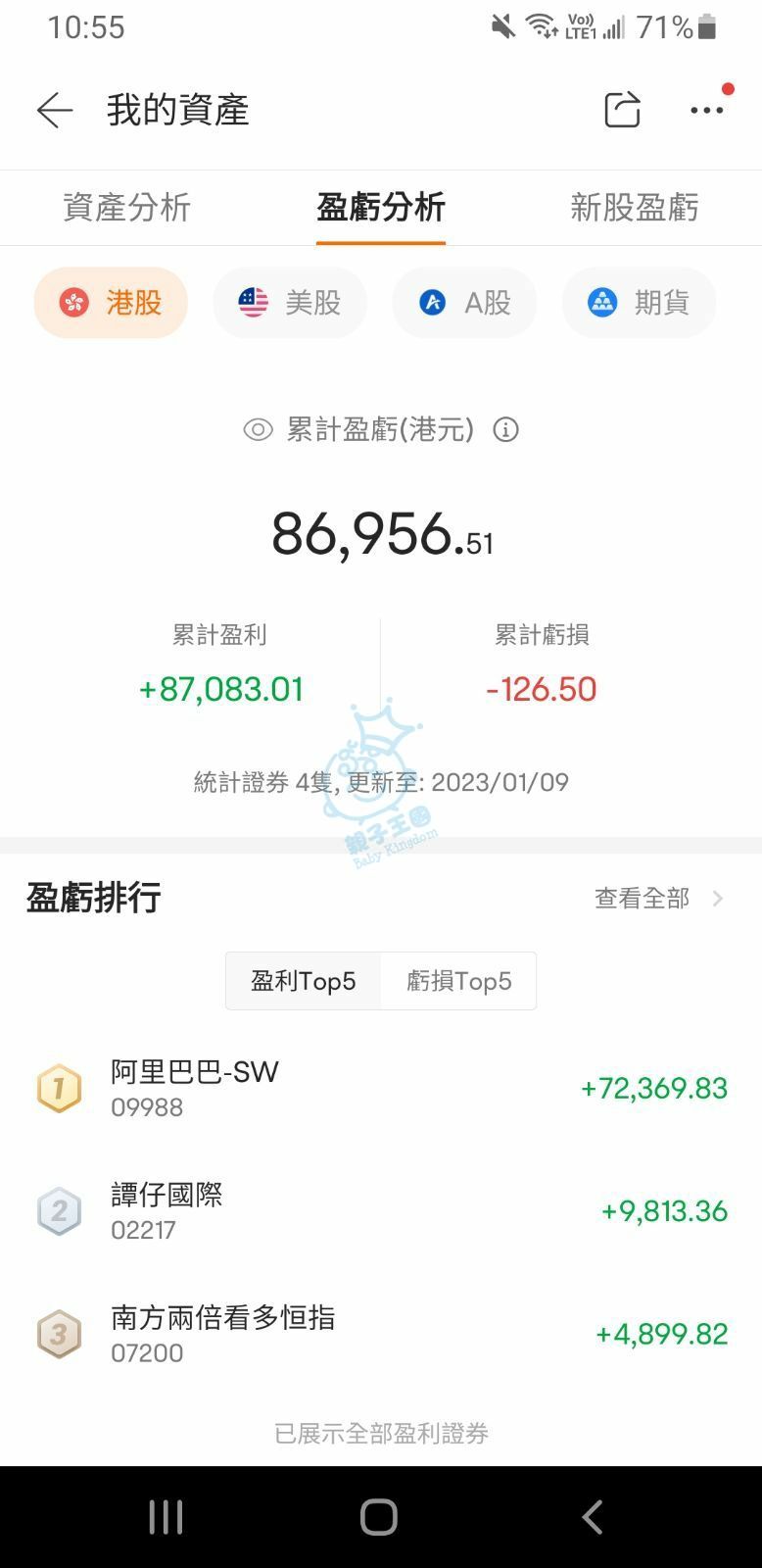The image size is (762, 1568).
Task: Switch to the 資產分析 tab
Action: tap(126, 208)
